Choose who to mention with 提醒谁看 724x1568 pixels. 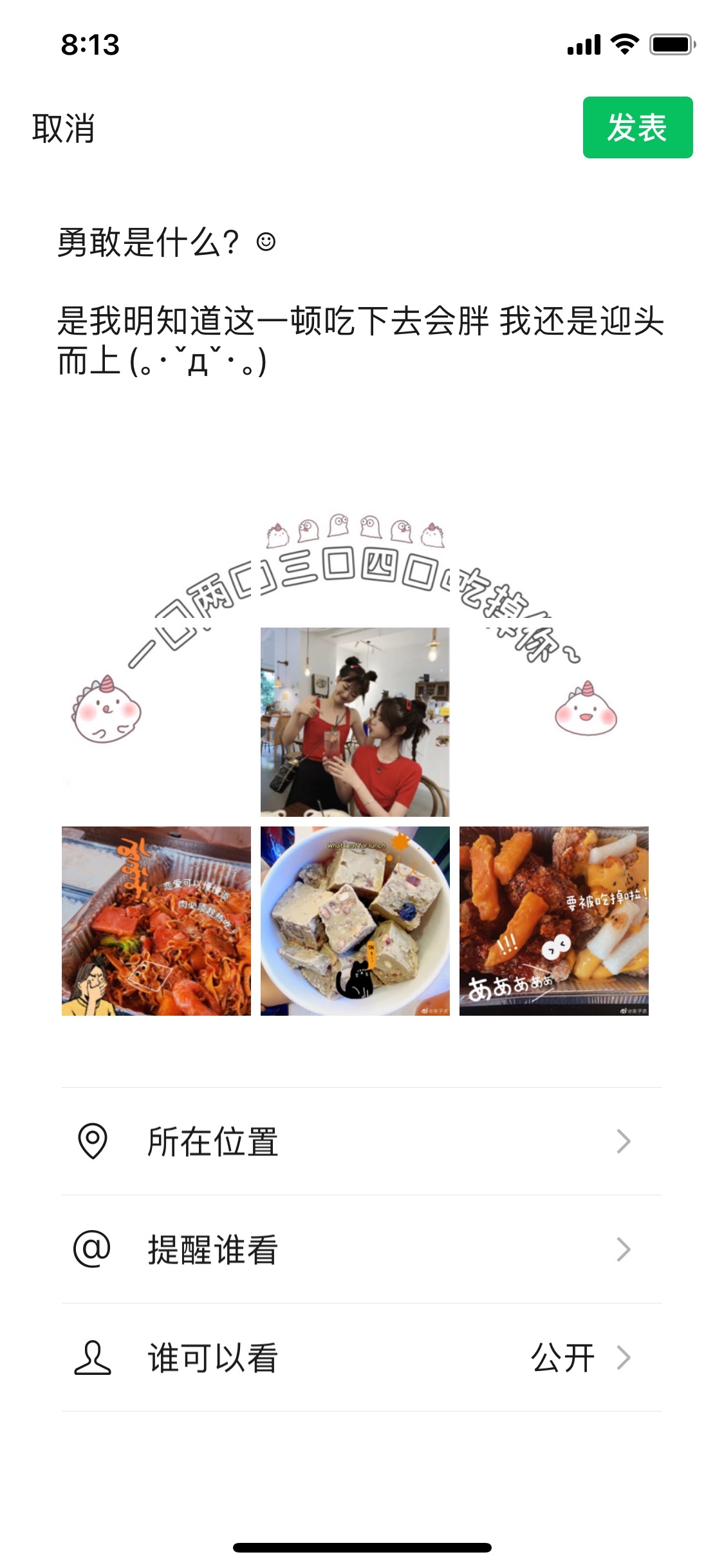coord(360,1249)
